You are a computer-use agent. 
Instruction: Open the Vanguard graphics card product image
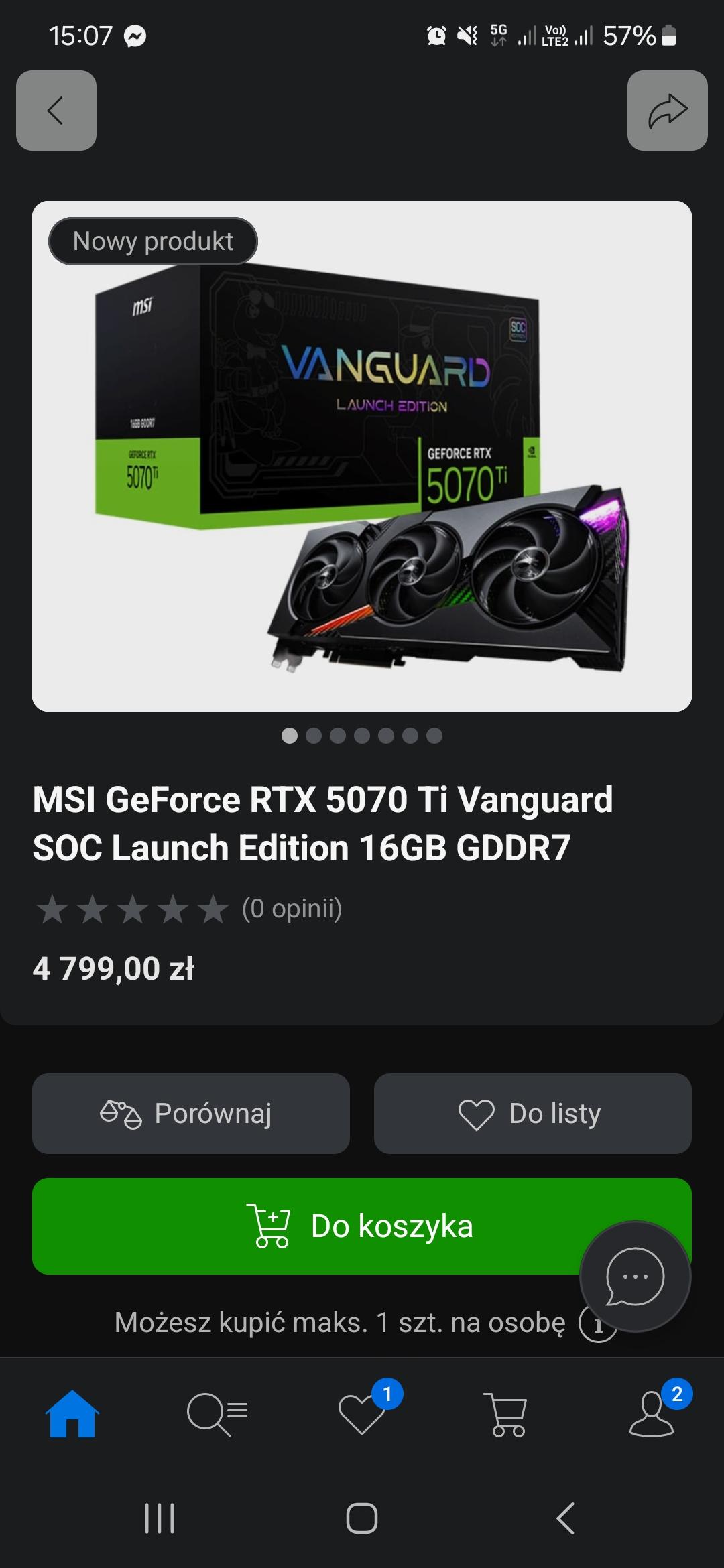point(362,456)
